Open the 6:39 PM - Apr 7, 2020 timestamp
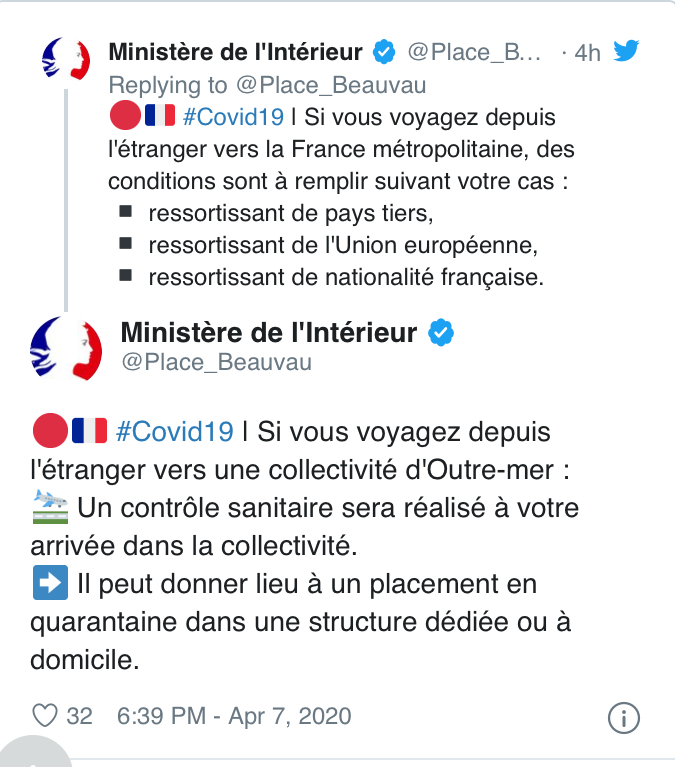The height and width of the screenshot is (767, 675). (234, 716)
